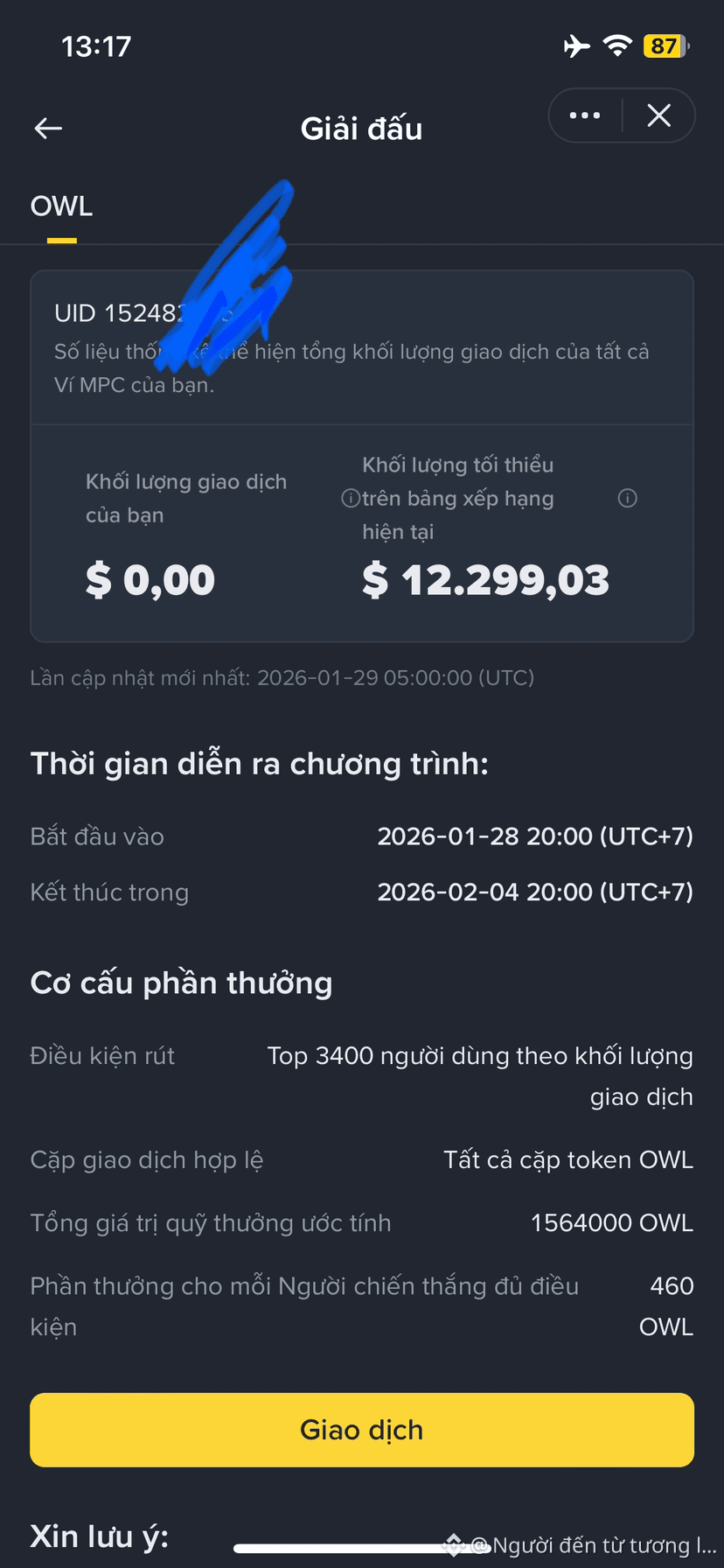This screenshot has height=1568, width=724.
Task: Tap the small info icon before 'trên bảng xếp hạng'
Action: click(x=349, y=498)
